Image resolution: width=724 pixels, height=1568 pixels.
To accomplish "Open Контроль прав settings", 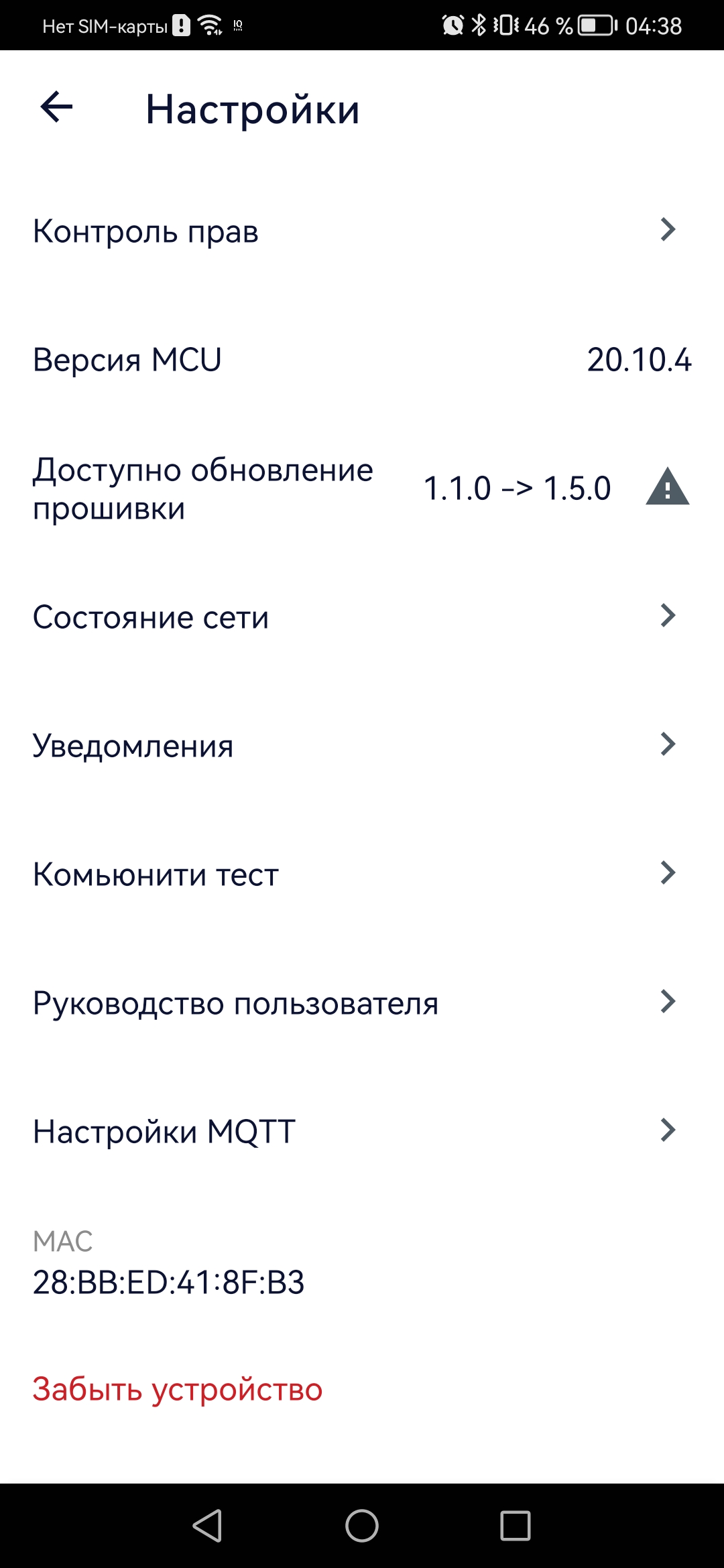I will pos(362,231).
